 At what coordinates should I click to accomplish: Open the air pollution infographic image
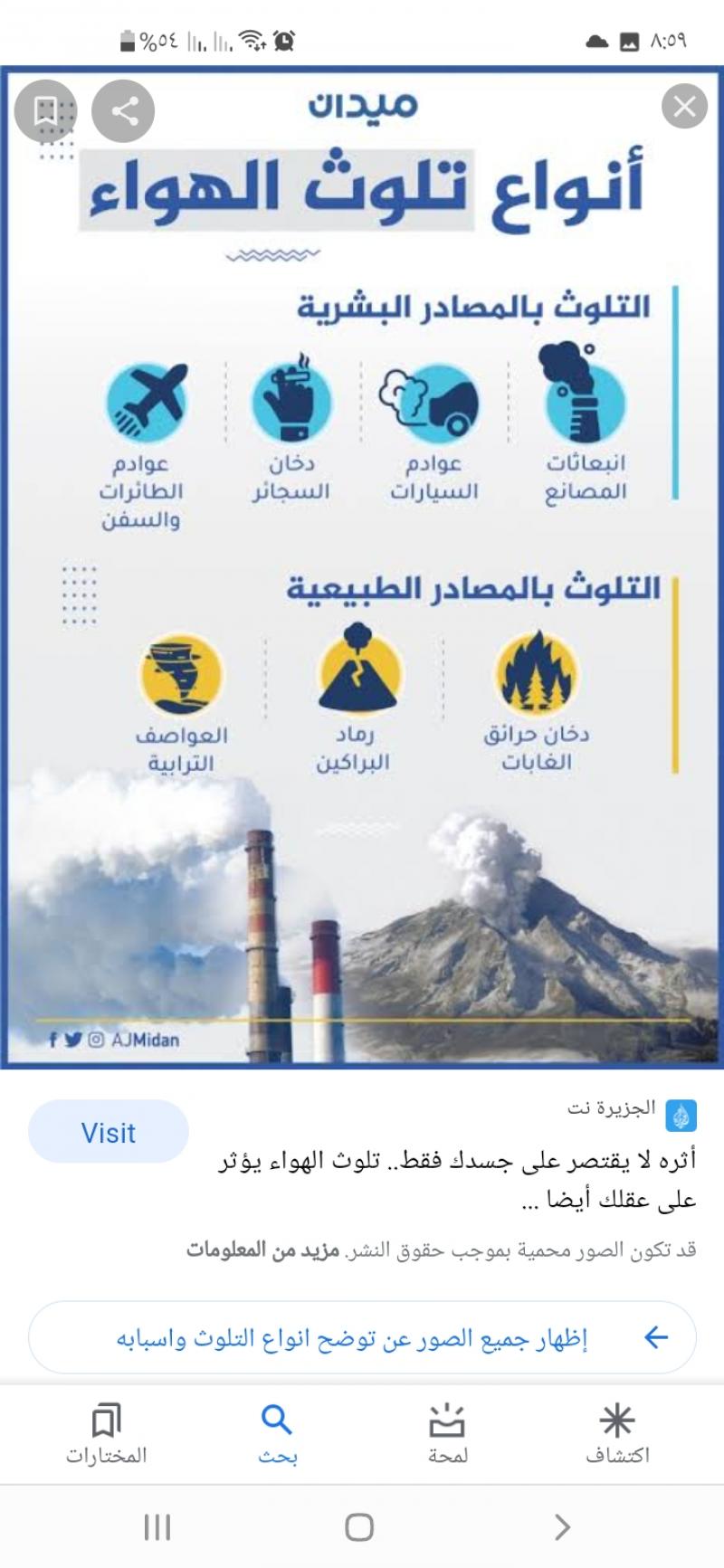(x=362, y=567)
